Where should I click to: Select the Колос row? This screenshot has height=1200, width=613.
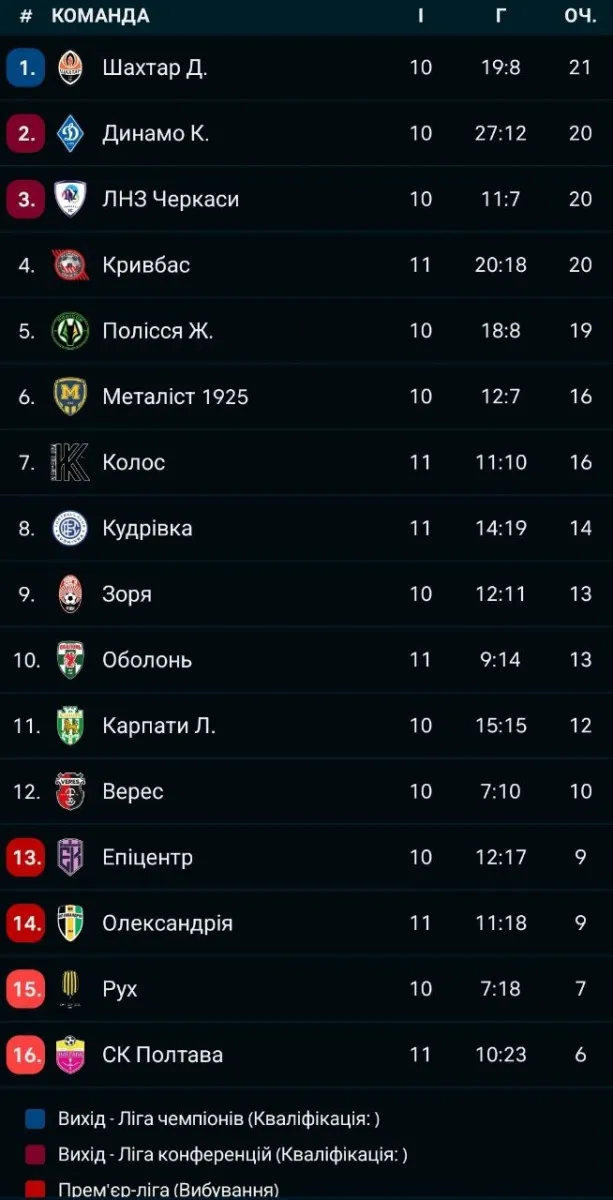[x=134, y=462]
